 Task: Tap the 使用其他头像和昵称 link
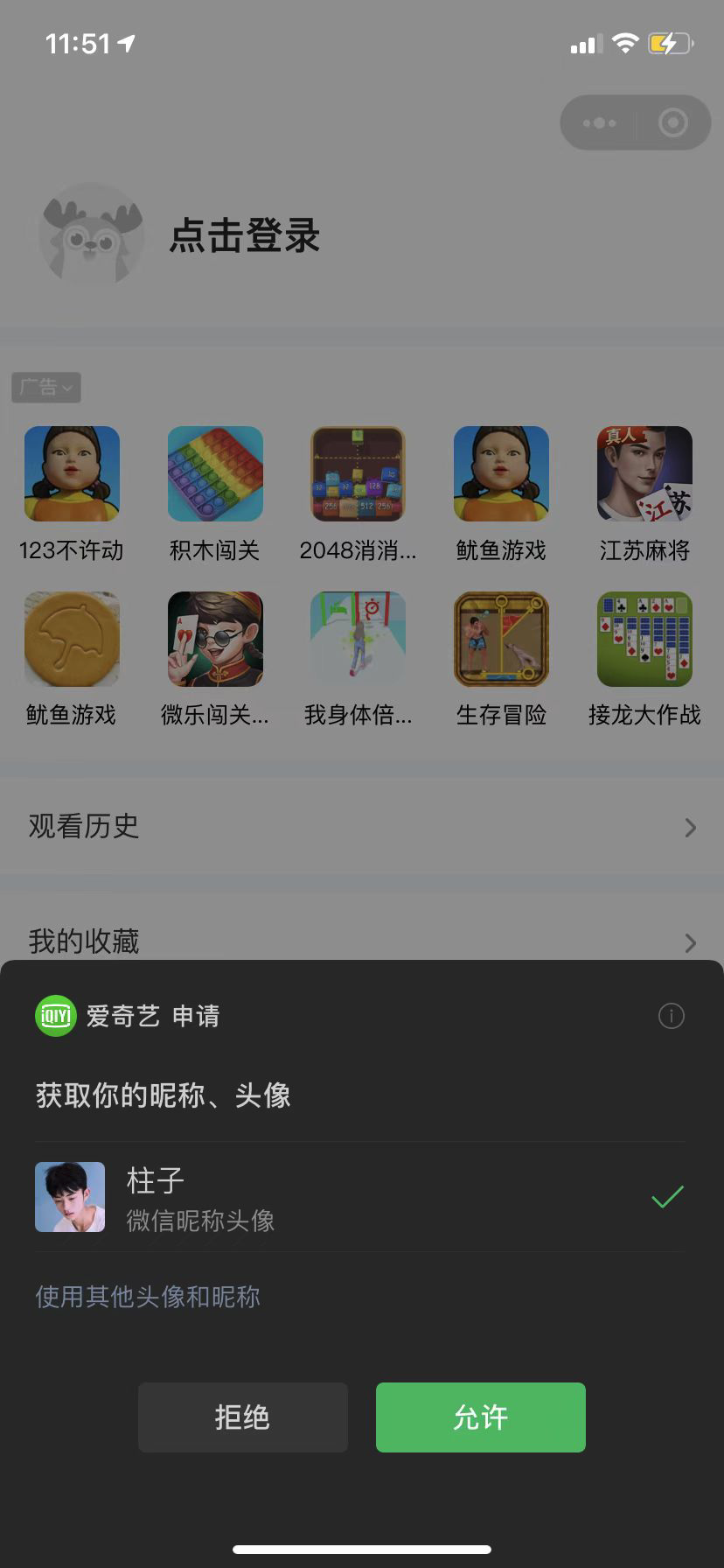[x=147, y=1298]
